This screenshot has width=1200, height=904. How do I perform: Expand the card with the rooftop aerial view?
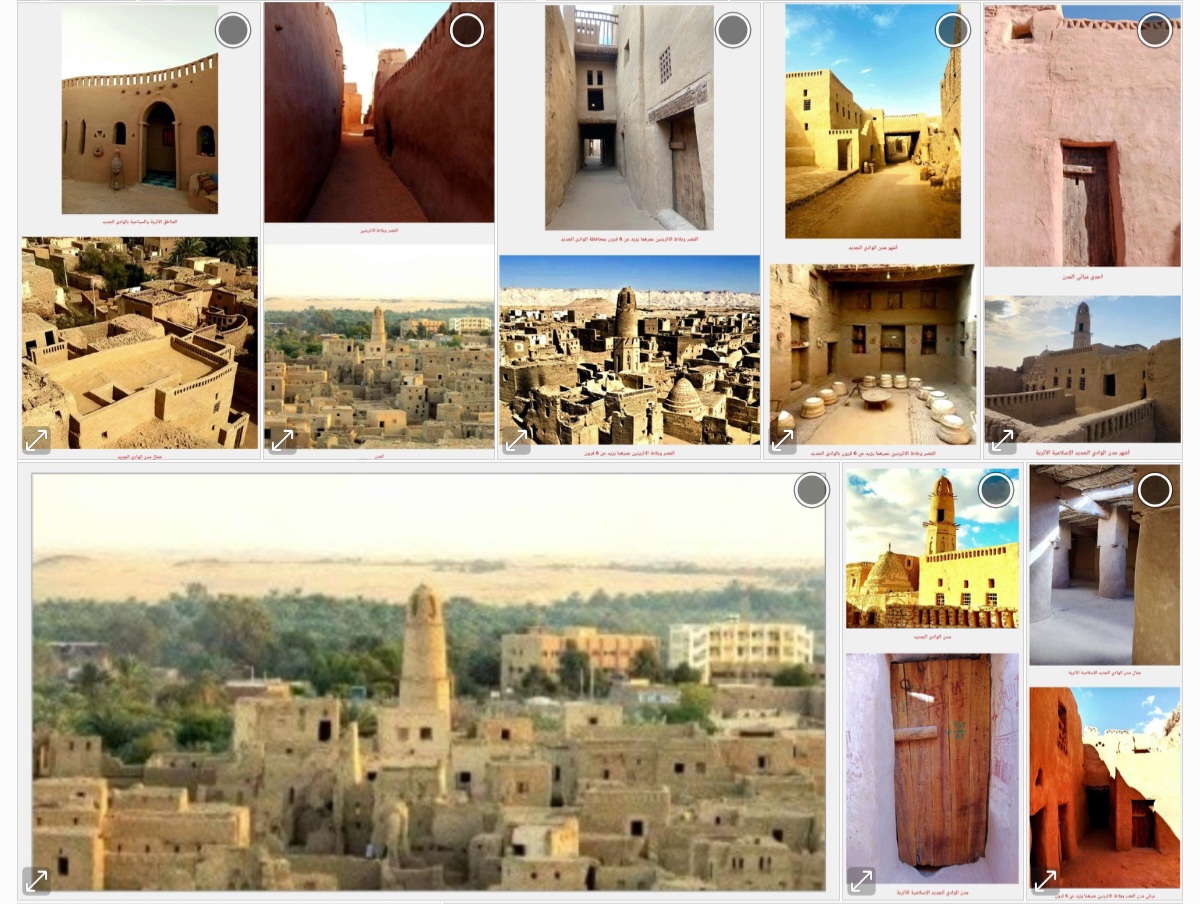37,440
